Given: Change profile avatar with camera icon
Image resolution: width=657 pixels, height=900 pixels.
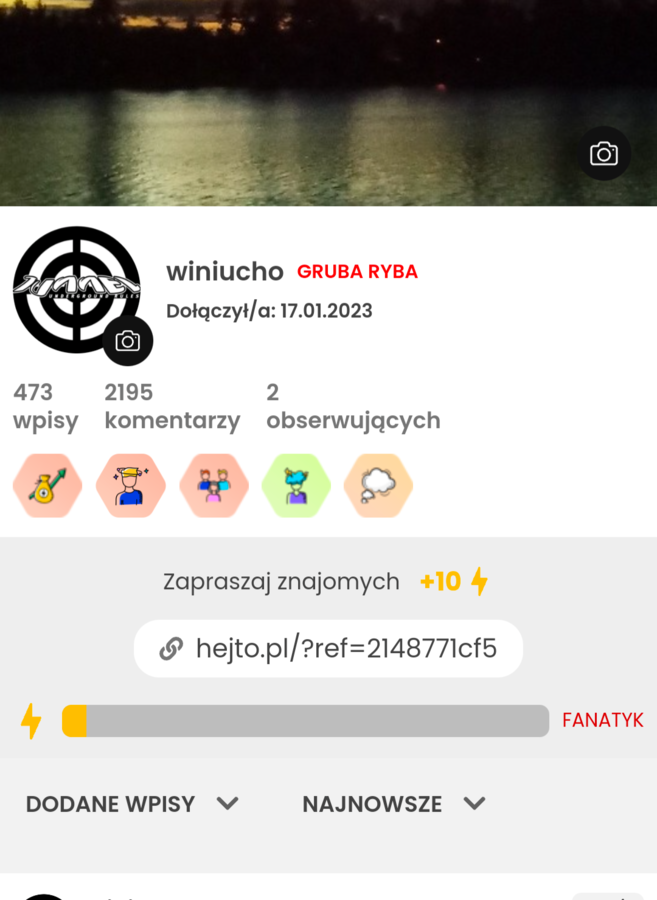Looking at the screenshot, I should click(x=128, y=341).
